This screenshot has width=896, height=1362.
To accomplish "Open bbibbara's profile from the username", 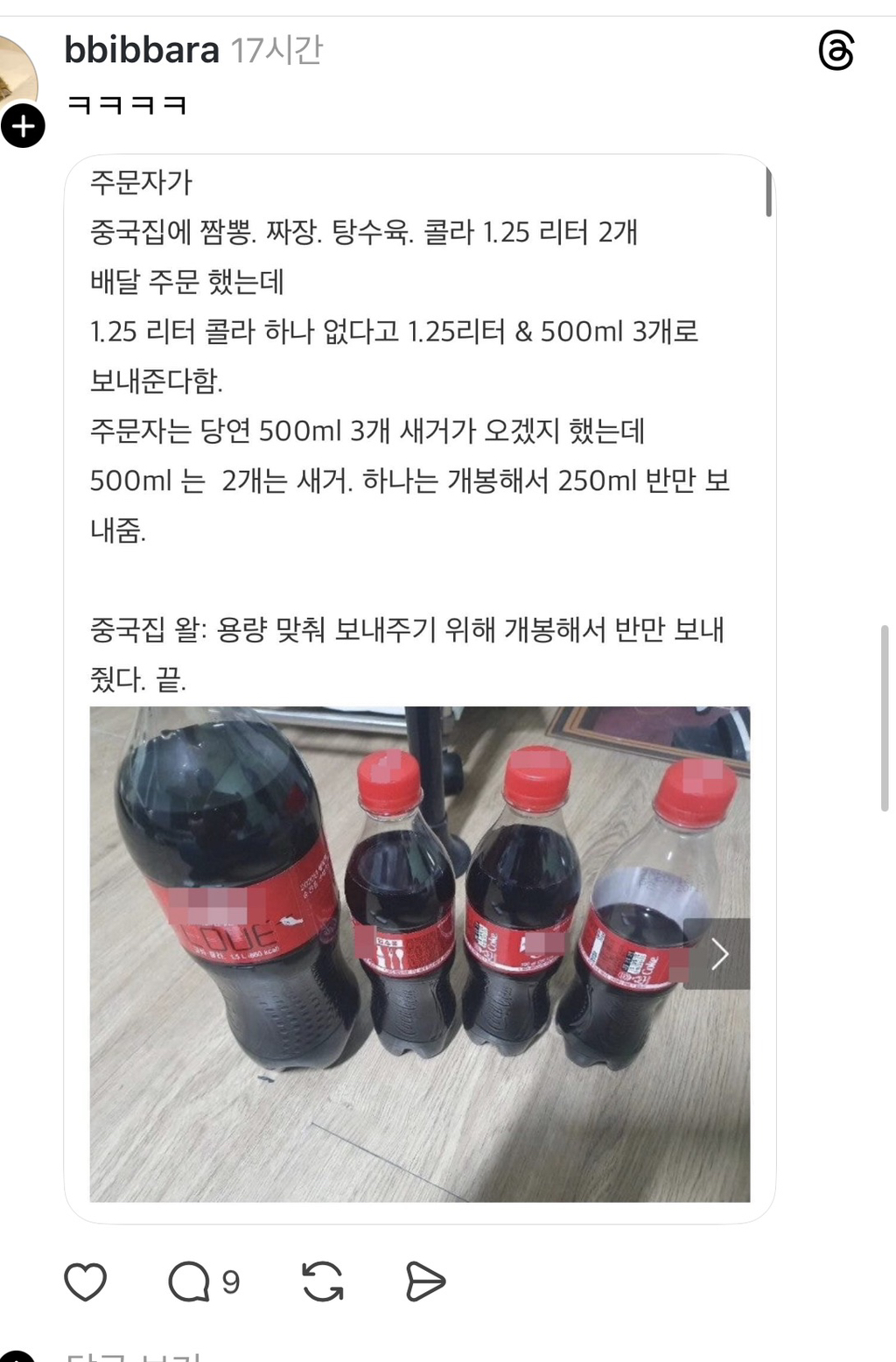I will [142, 51].
